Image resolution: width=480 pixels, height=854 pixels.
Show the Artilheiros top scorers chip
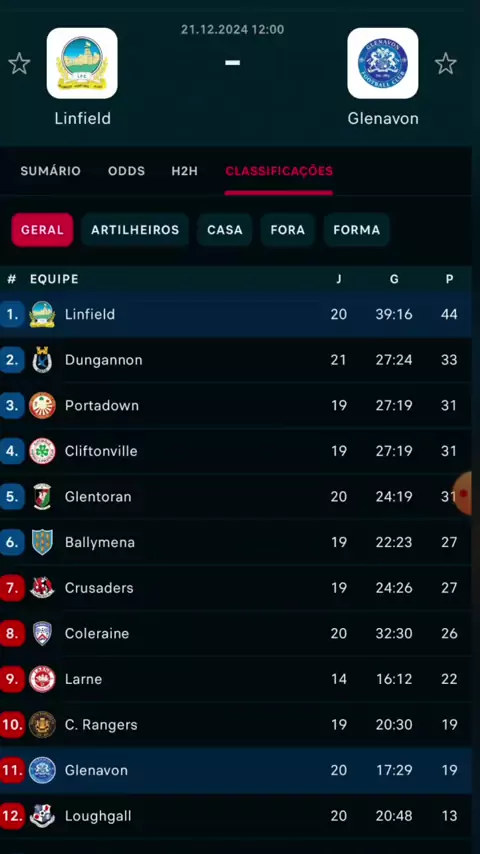pos(135,230)
